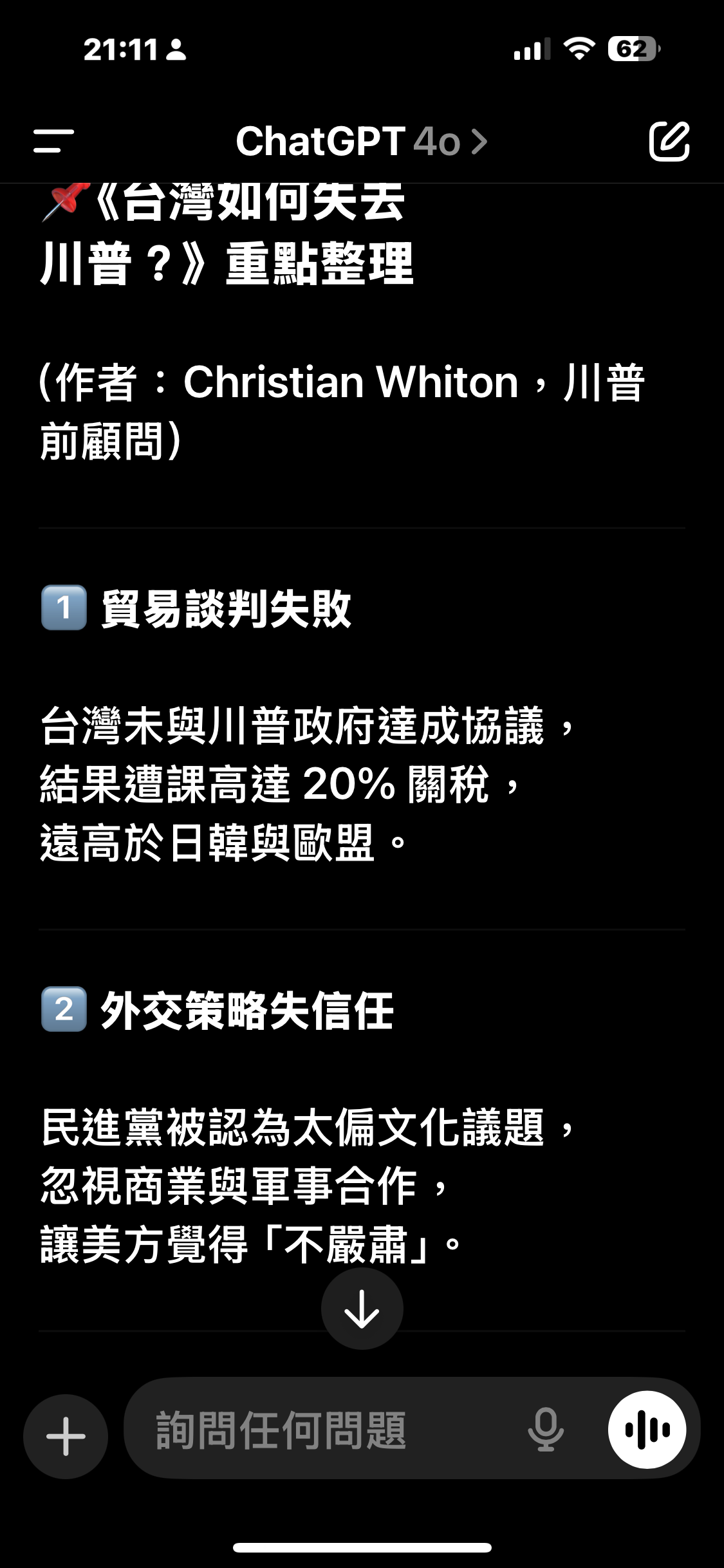Image resolution: width=724 pixels, height=1568 pixels.
Task: Tap the microphone dictation icon
Action: click(546, 1430)
